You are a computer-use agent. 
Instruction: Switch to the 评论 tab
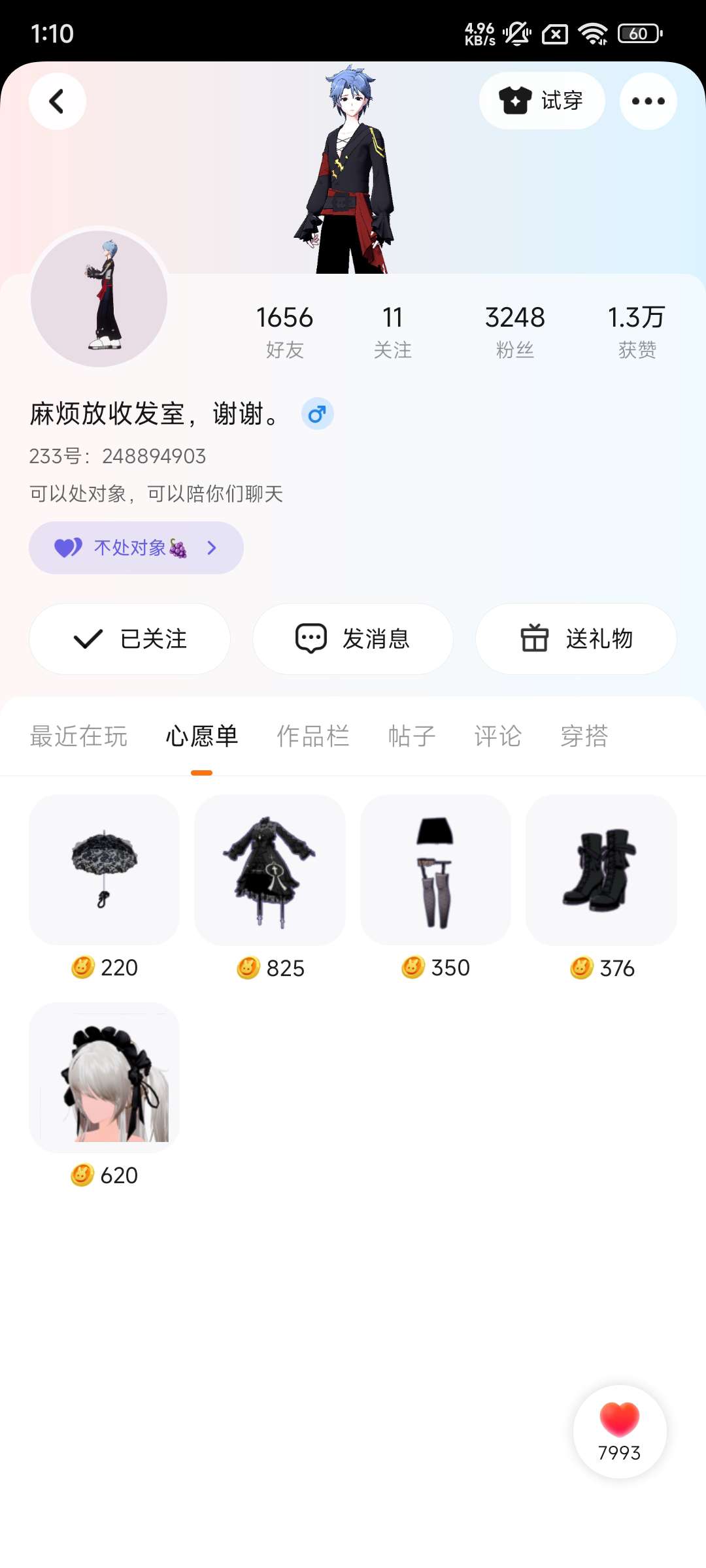(x=497, y=736)
